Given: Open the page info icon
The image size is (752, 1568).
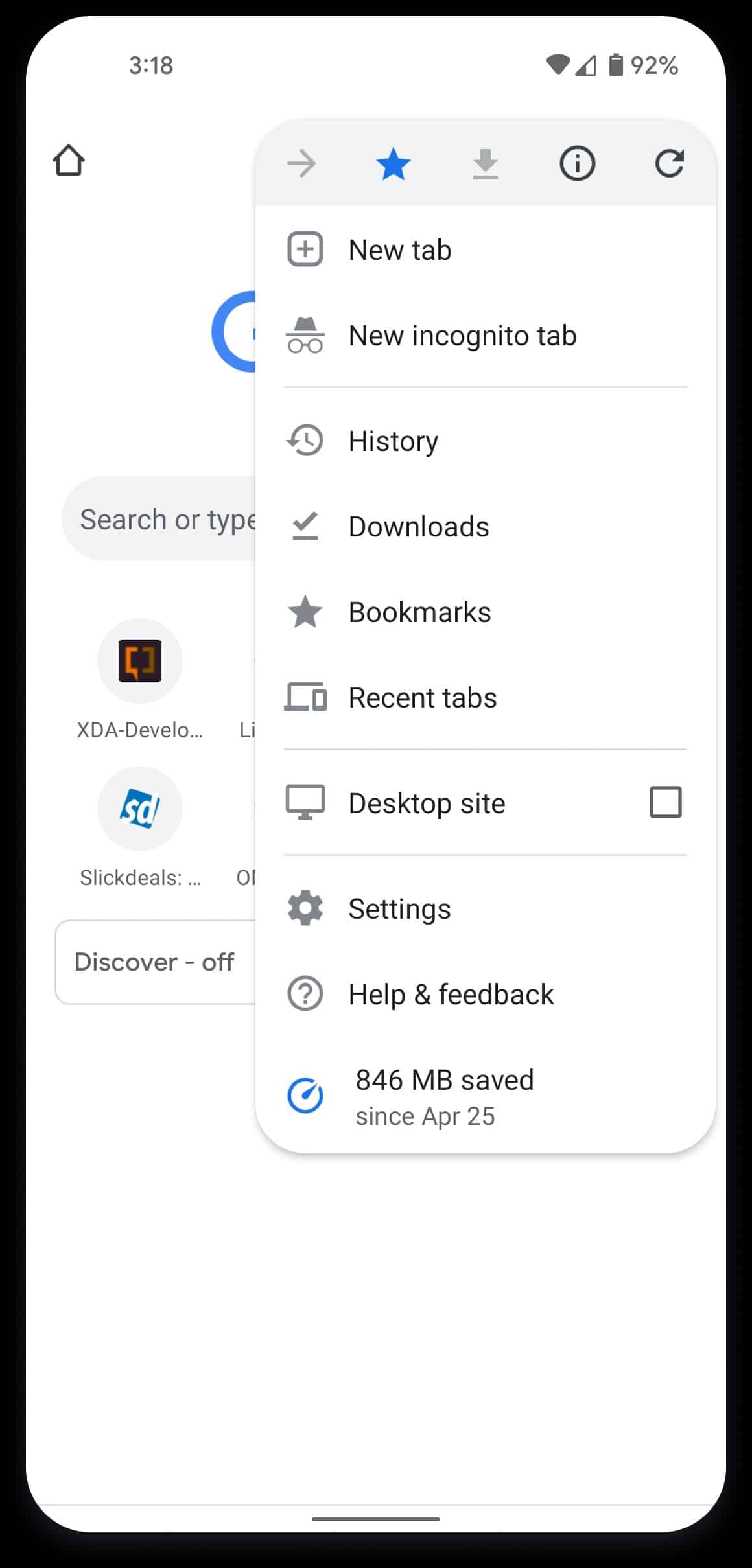Looking at the screenshot, I should 576,163.
